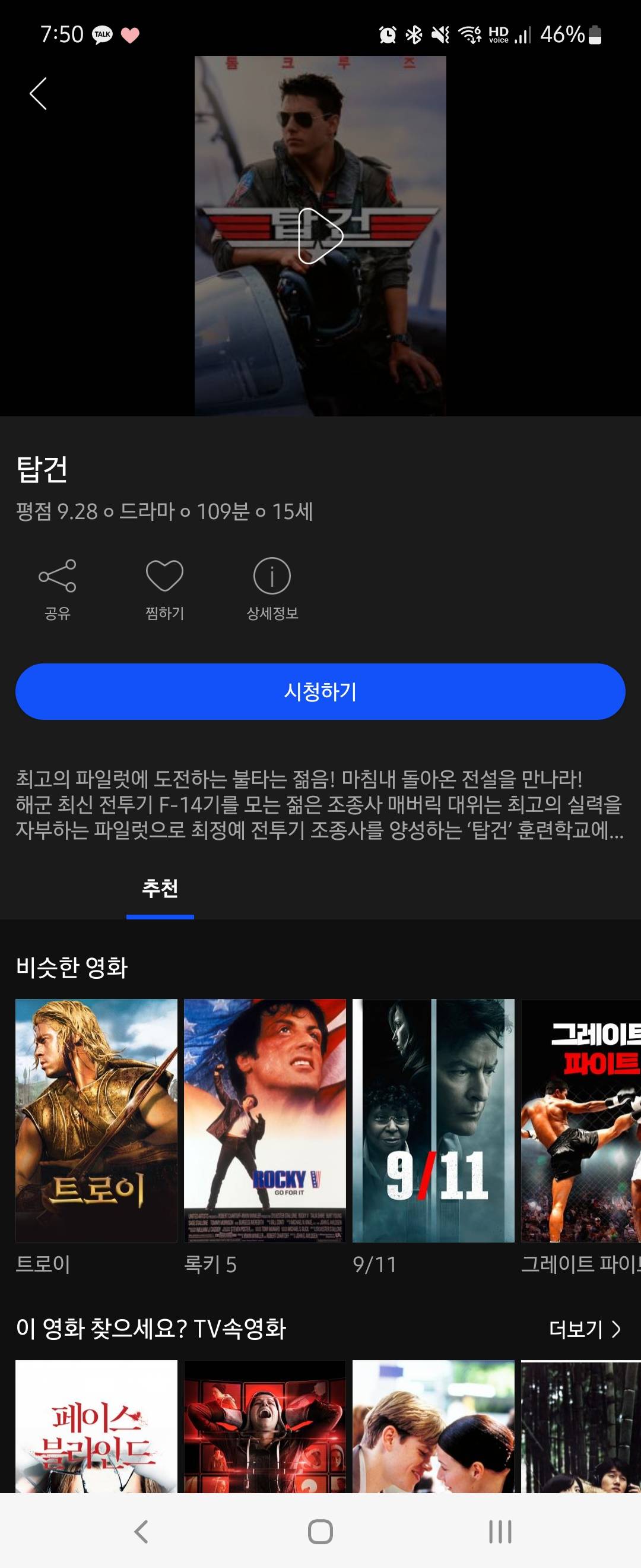Viewport: 641px width, 1568px height.
Task: Add 탑건 to favorites with 찜하기
Action: pyautogui.click(x=165, y=588)
